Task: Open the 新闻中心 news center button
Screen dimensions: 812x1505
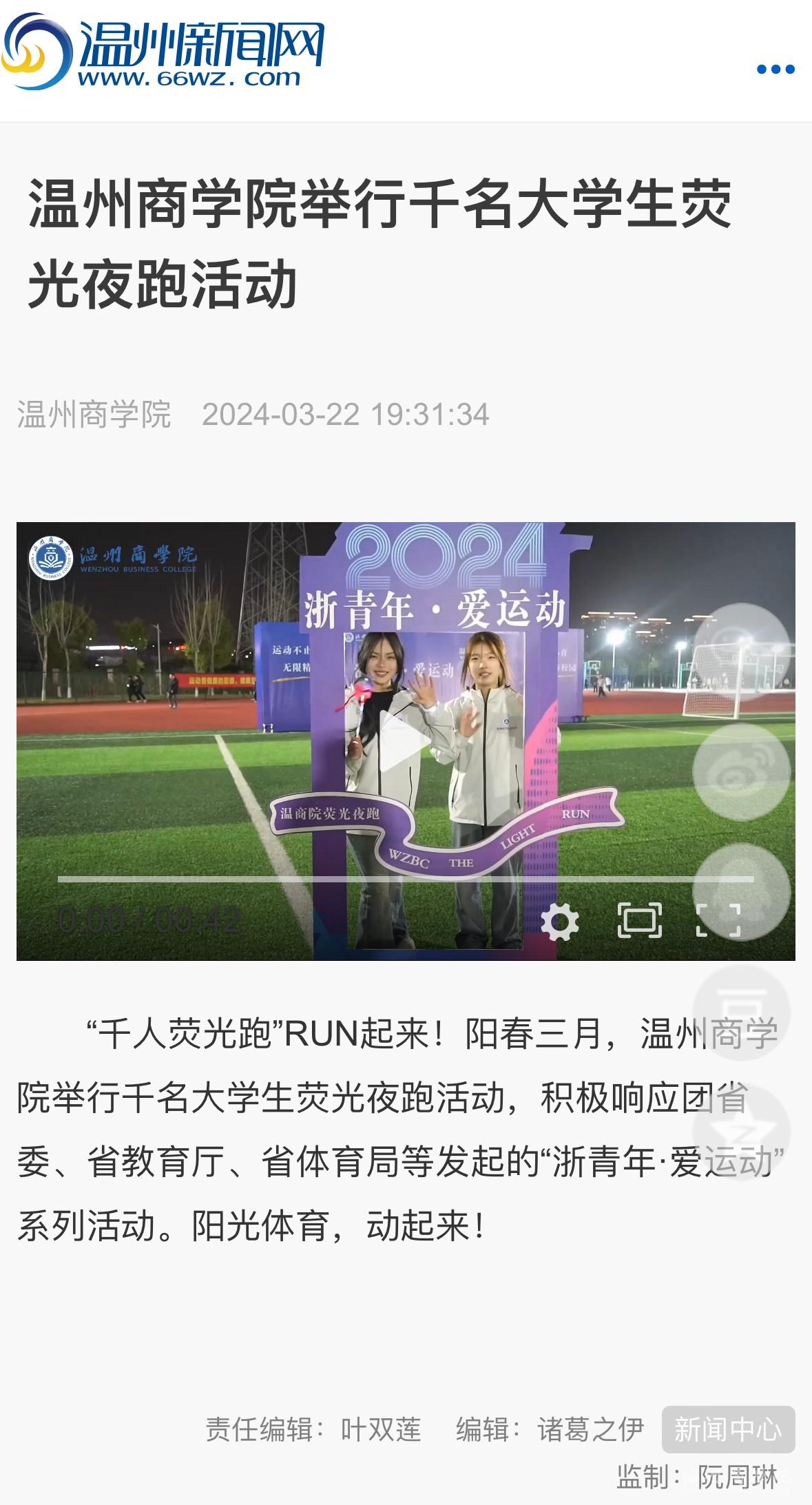Action: click(728, 1430)
